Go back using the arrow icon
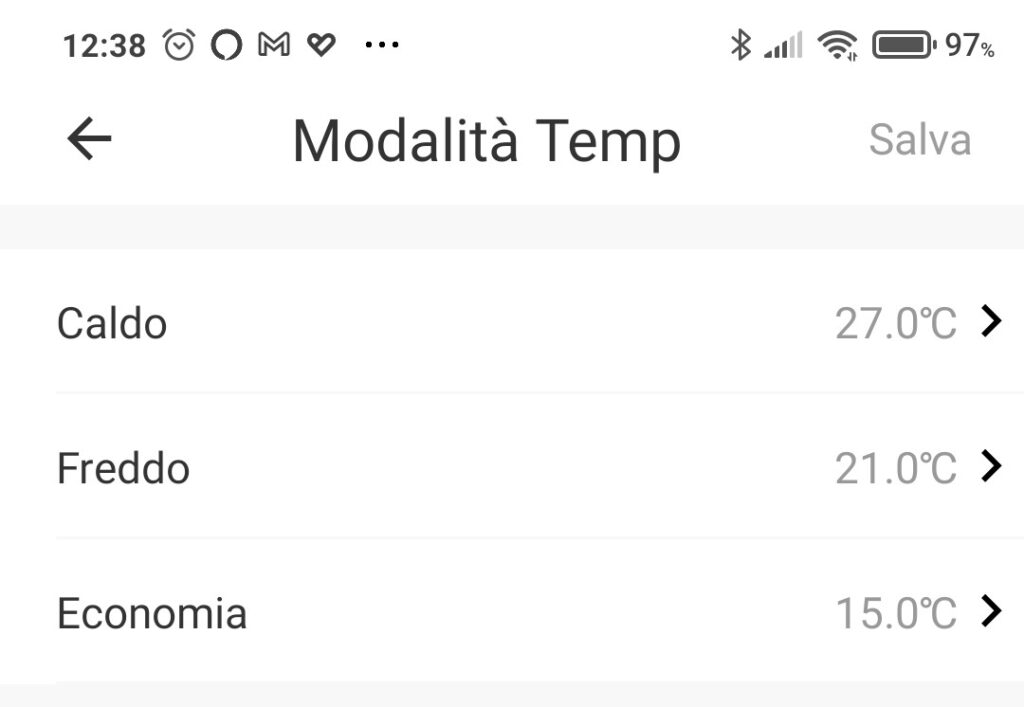This screenshot has width=1024, height=707. click(89, 139)
